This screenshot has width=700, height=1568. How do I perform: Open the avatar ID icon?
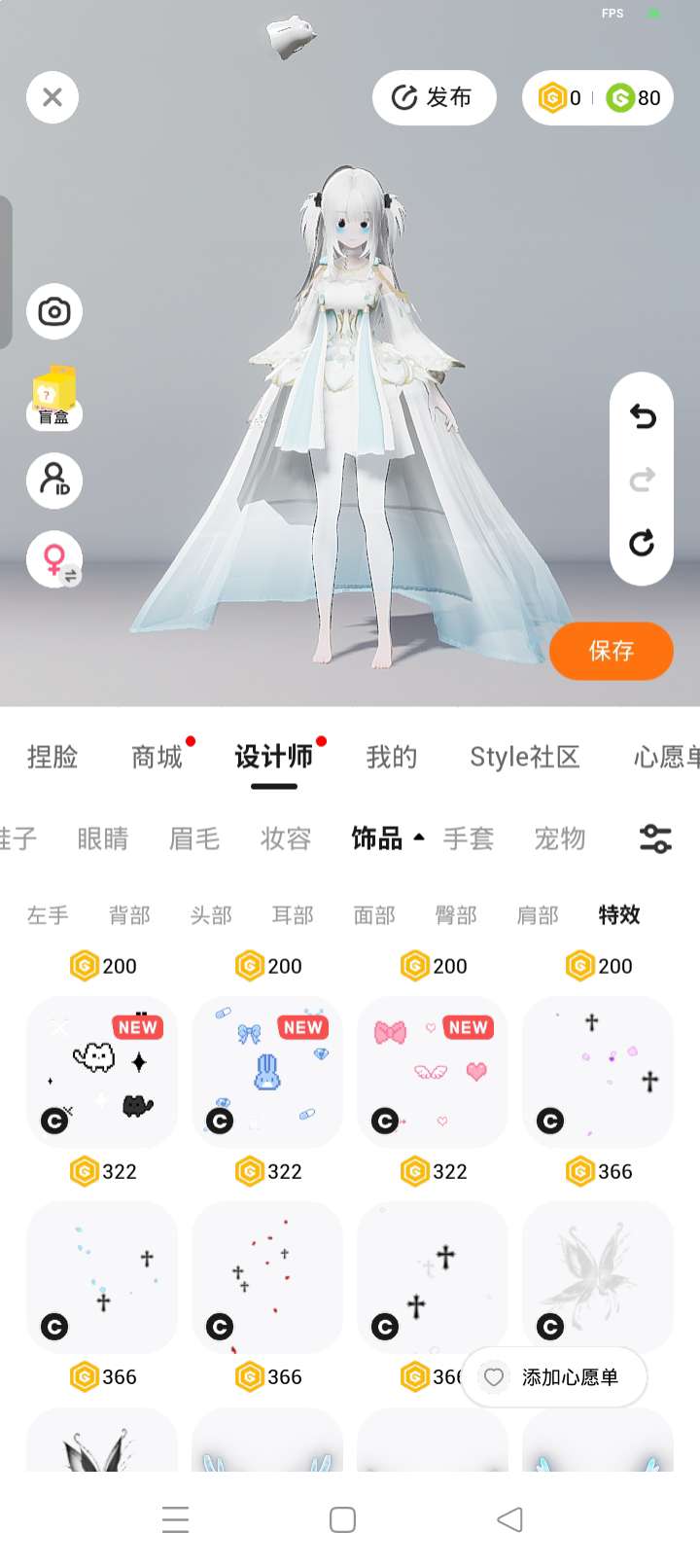coord(54,481)
